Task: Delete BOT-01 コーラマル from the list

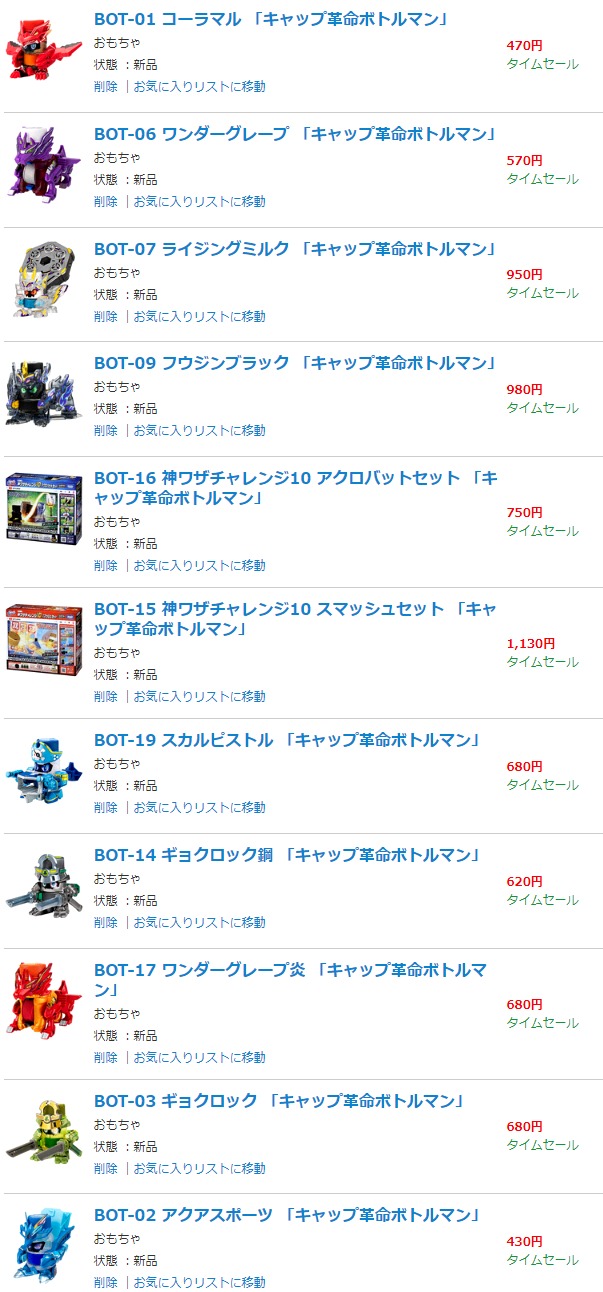Action: click(x=105, y=86)
